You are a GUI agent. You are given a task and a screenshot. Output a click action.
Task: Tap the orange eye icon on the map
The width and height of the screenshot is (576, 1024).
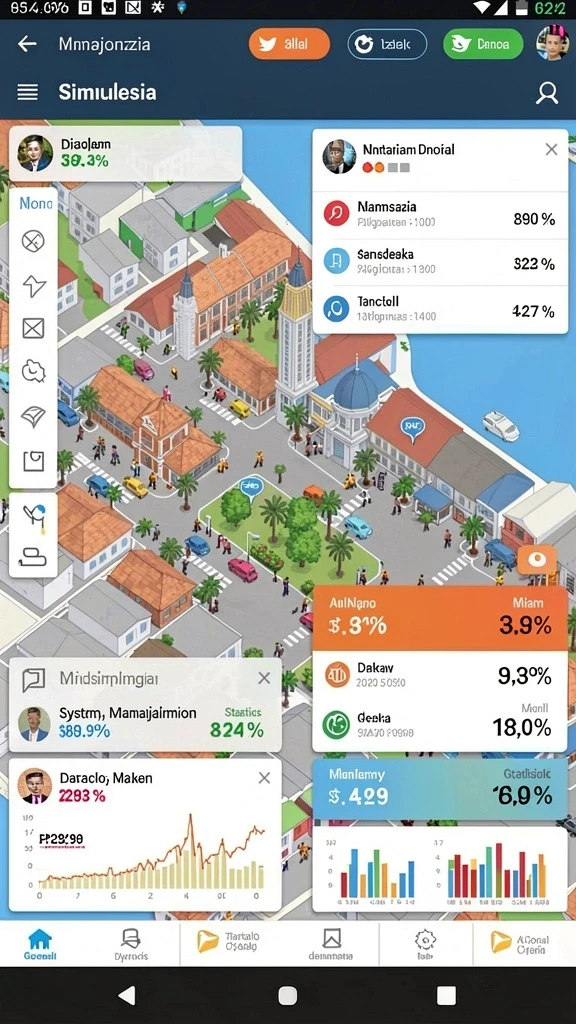[x=537, y=560]
